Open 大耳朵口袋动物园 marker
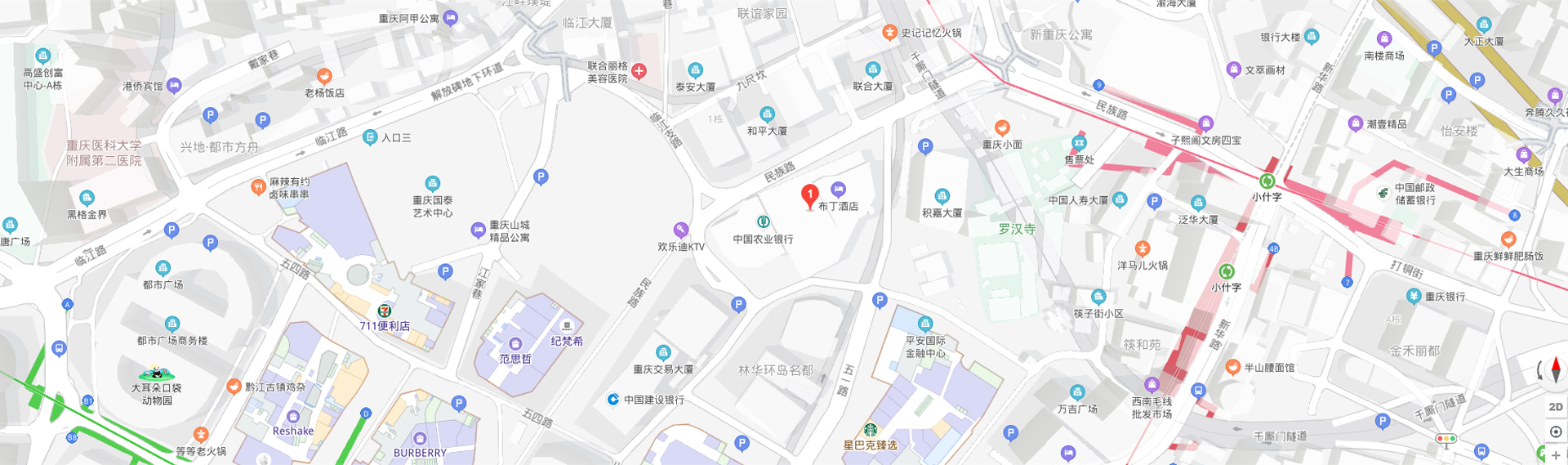 [x=156, y=374]
